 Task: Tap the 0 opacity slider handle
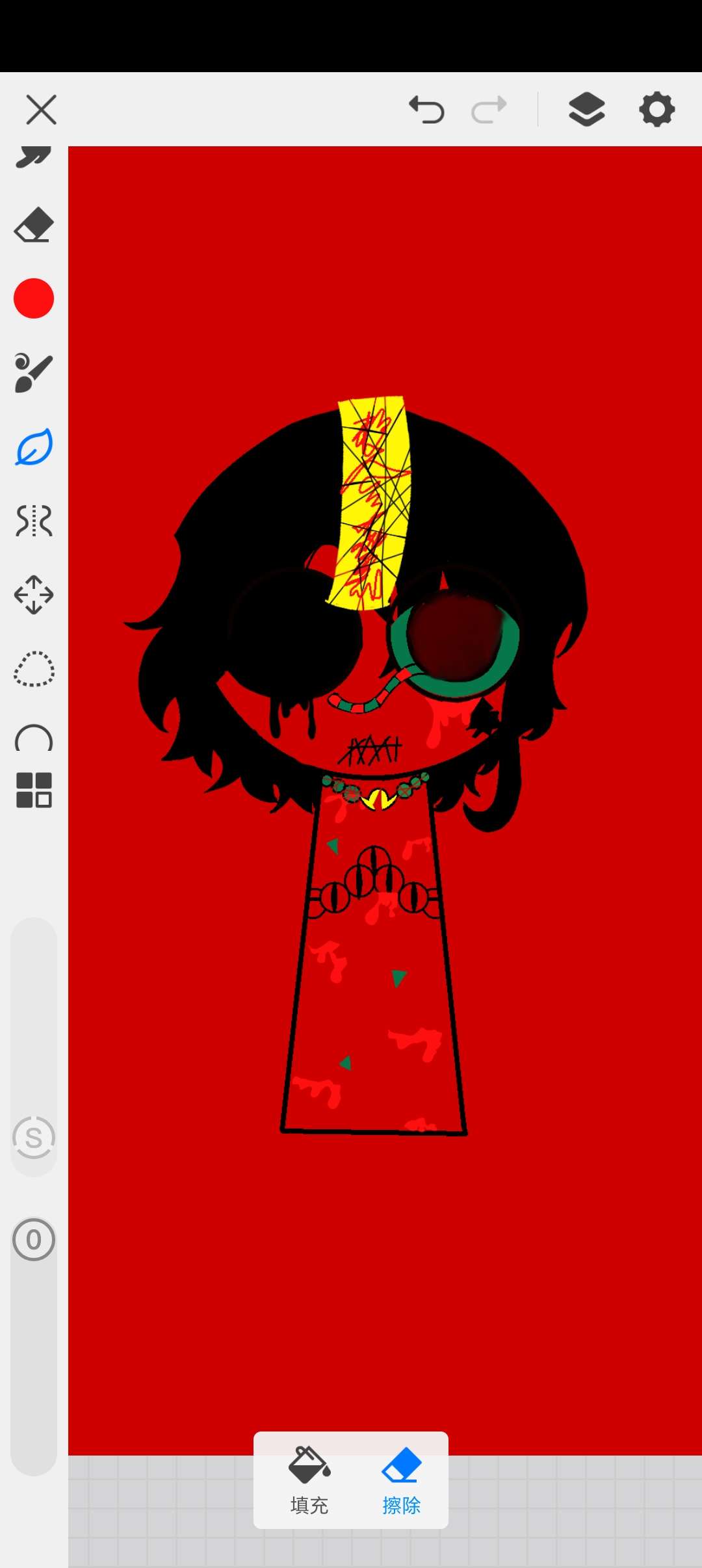pos(34,1240)
